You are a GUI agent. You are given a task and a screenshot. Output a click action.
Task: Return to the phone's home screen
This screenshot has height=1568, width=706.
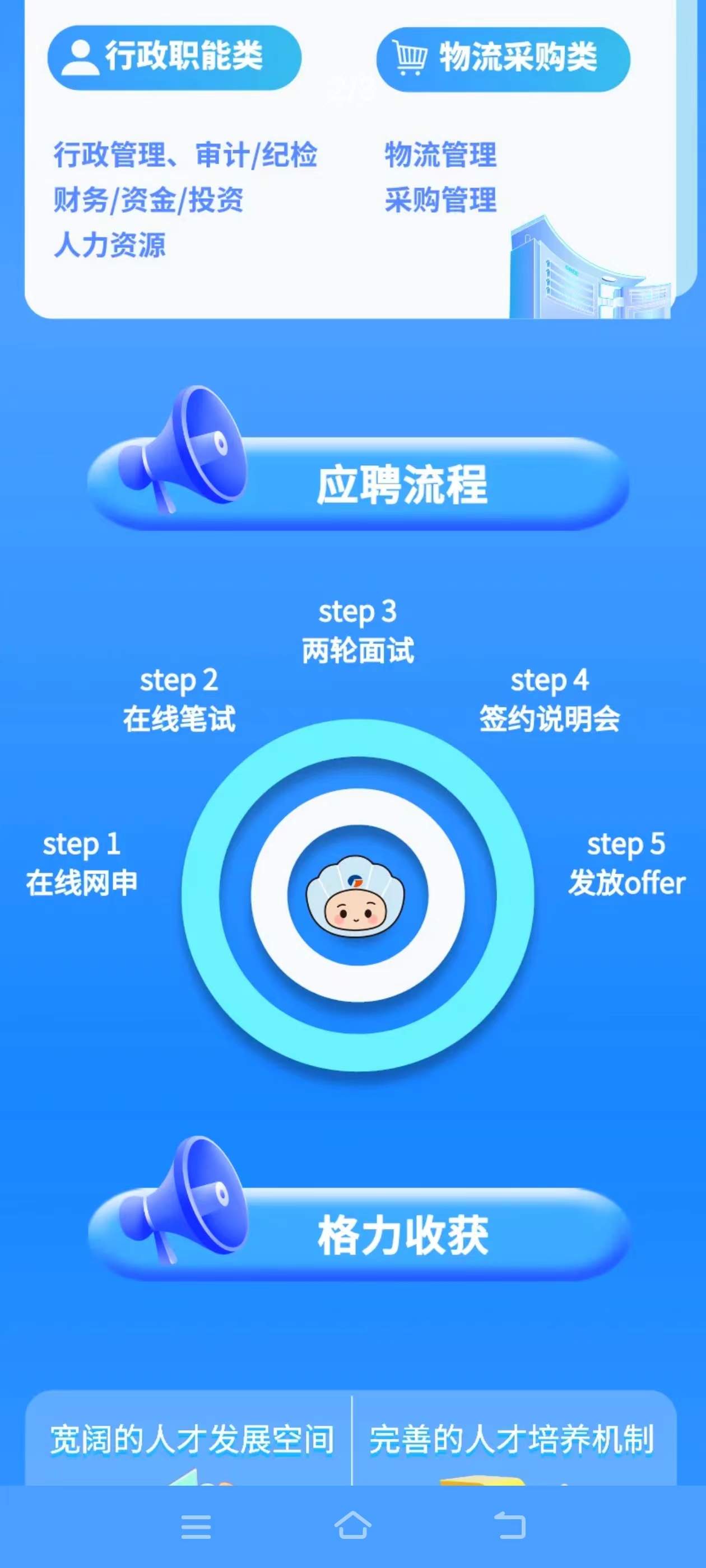(x=352, y=1526)
